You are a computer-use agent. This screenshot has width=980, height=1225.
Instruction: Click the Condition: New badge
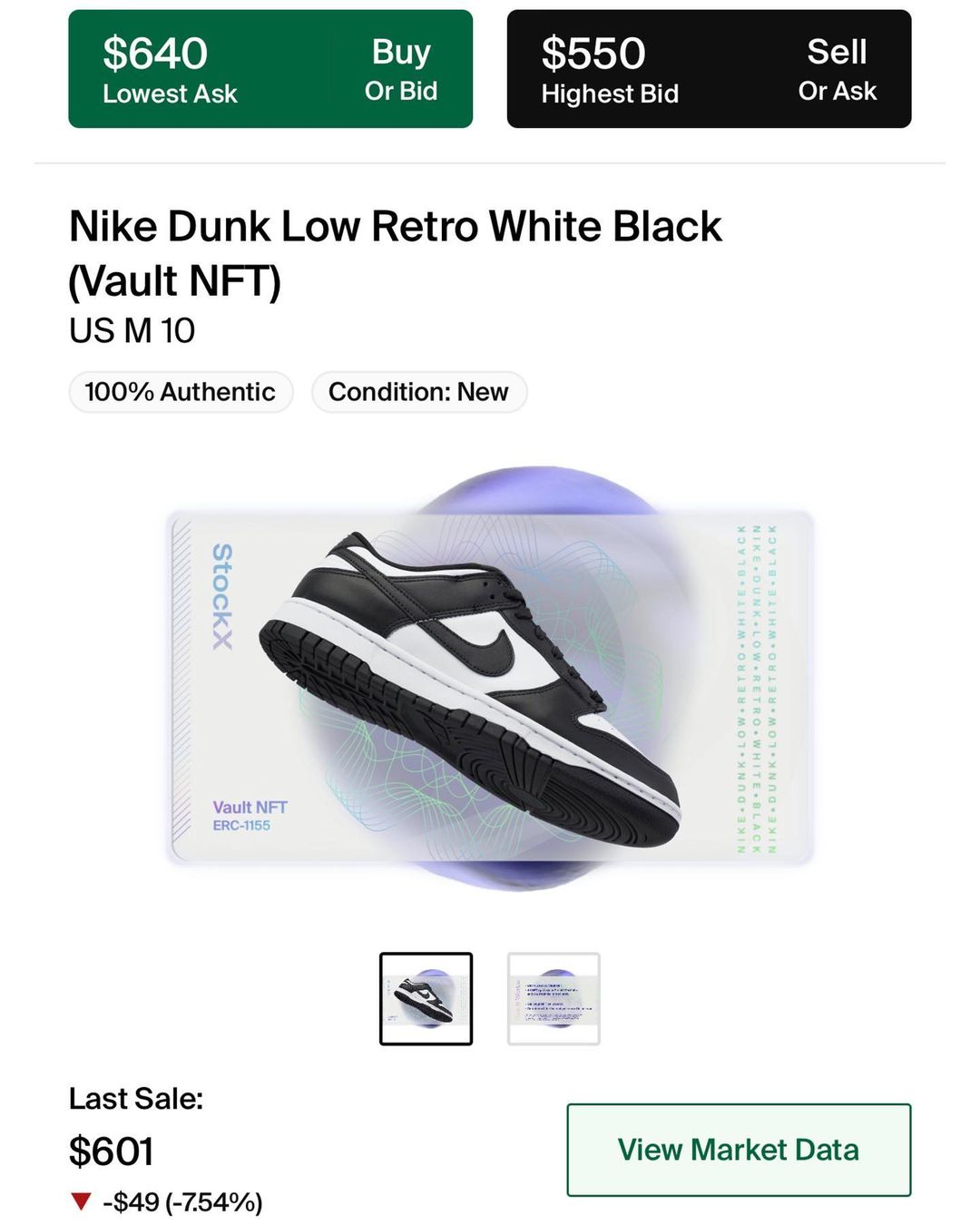point(418,392)
